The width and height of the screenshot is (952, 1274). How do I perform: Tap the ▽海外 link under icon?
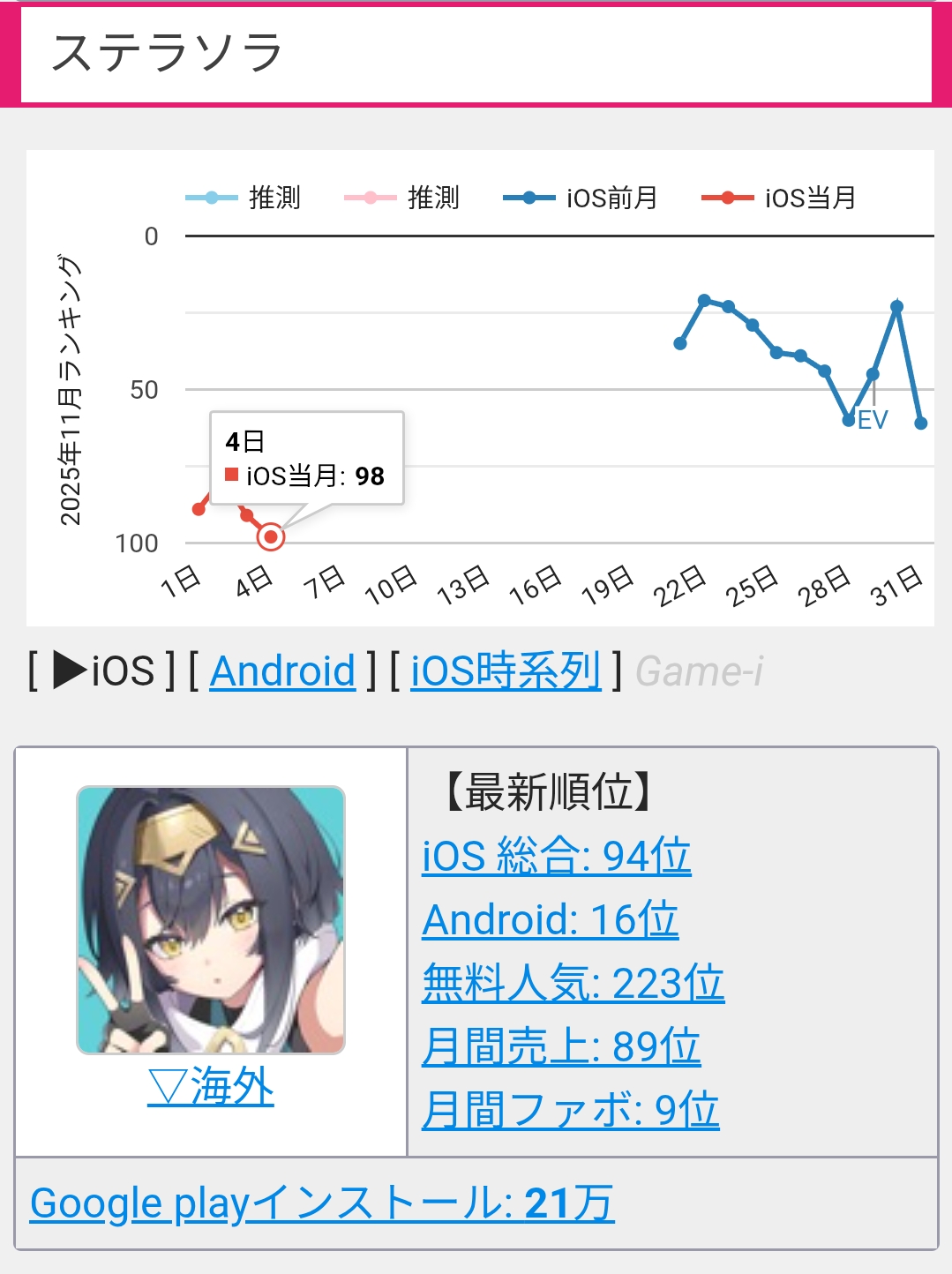[211, 1086]
